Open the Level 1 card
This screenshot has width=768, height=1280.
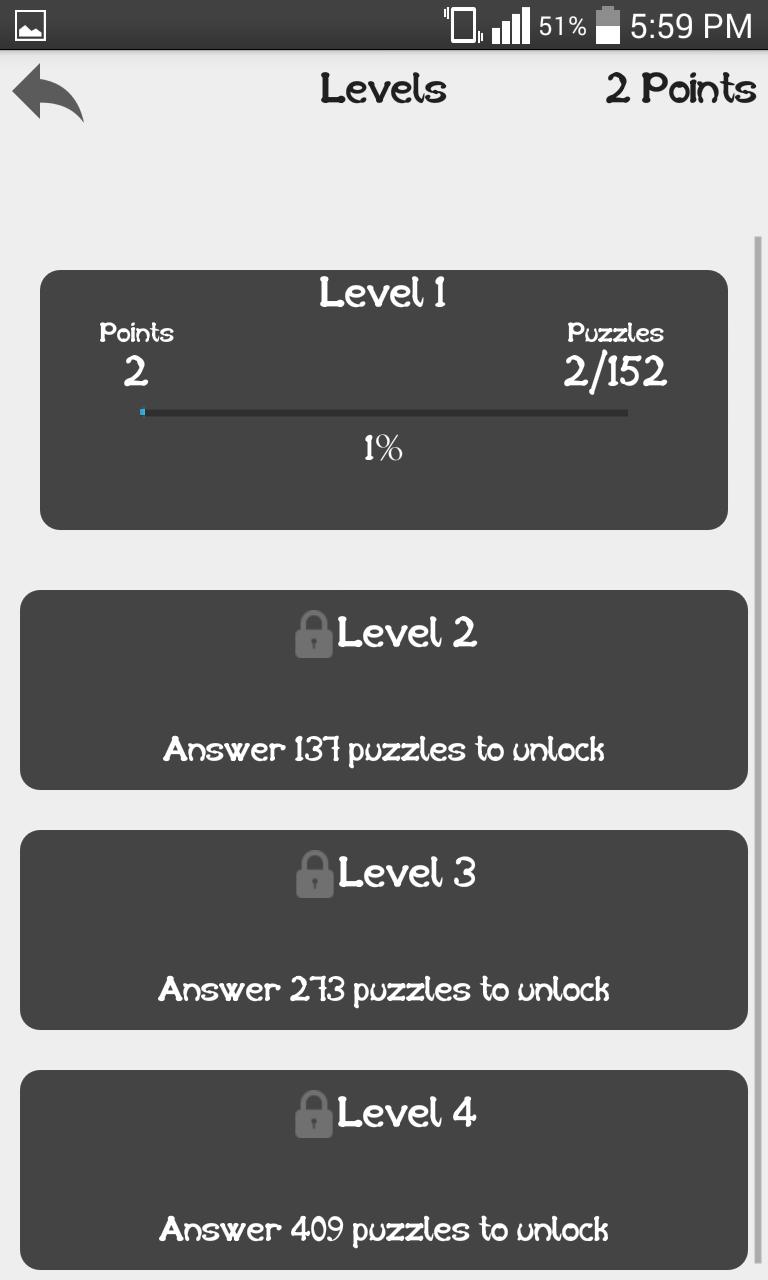point(383,399)
